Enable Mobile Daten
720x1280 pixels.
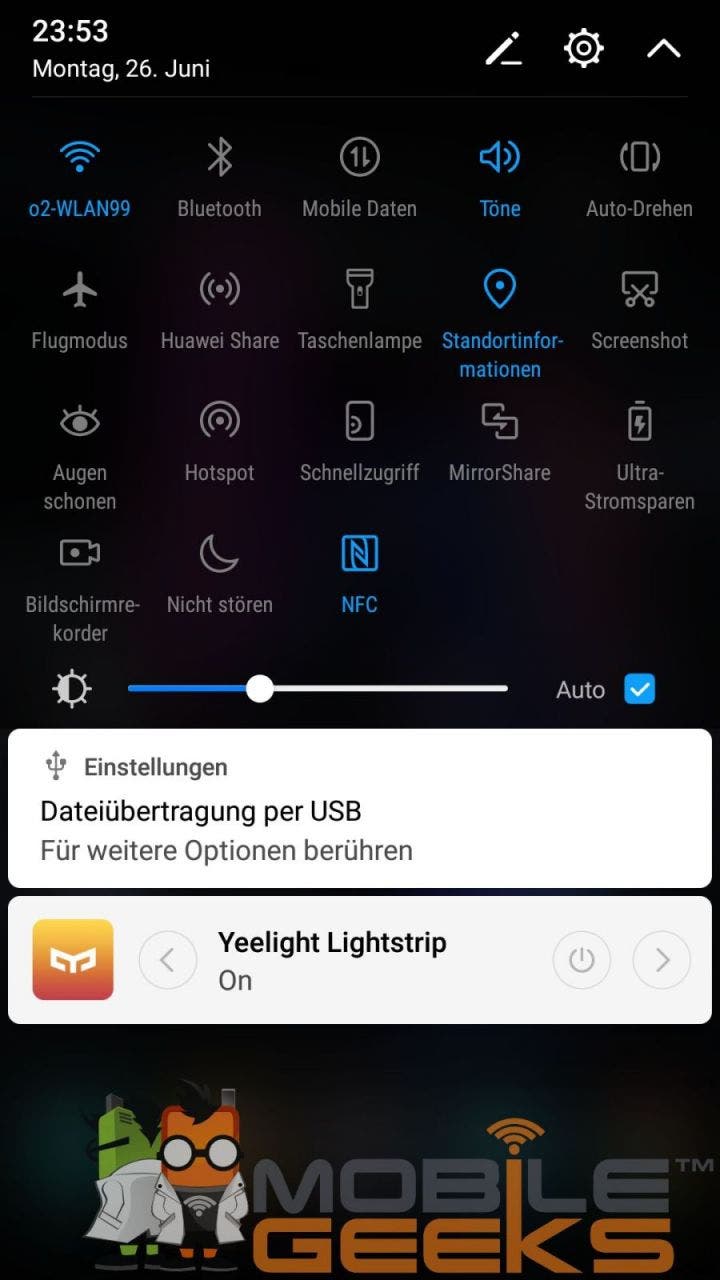359,158
